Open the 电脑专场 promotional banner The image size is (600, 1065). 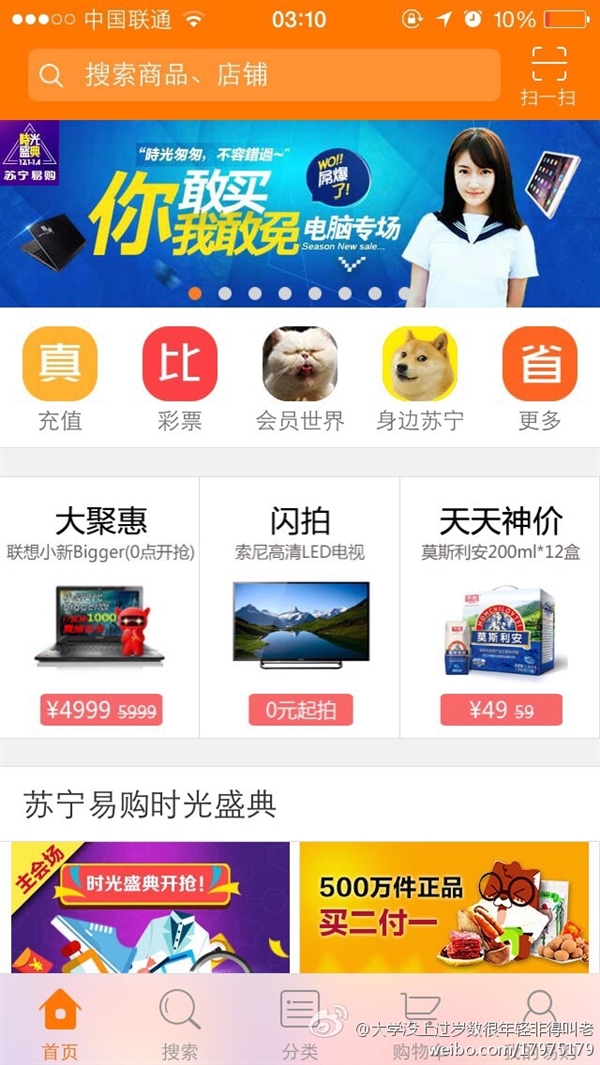click(300, 212)
